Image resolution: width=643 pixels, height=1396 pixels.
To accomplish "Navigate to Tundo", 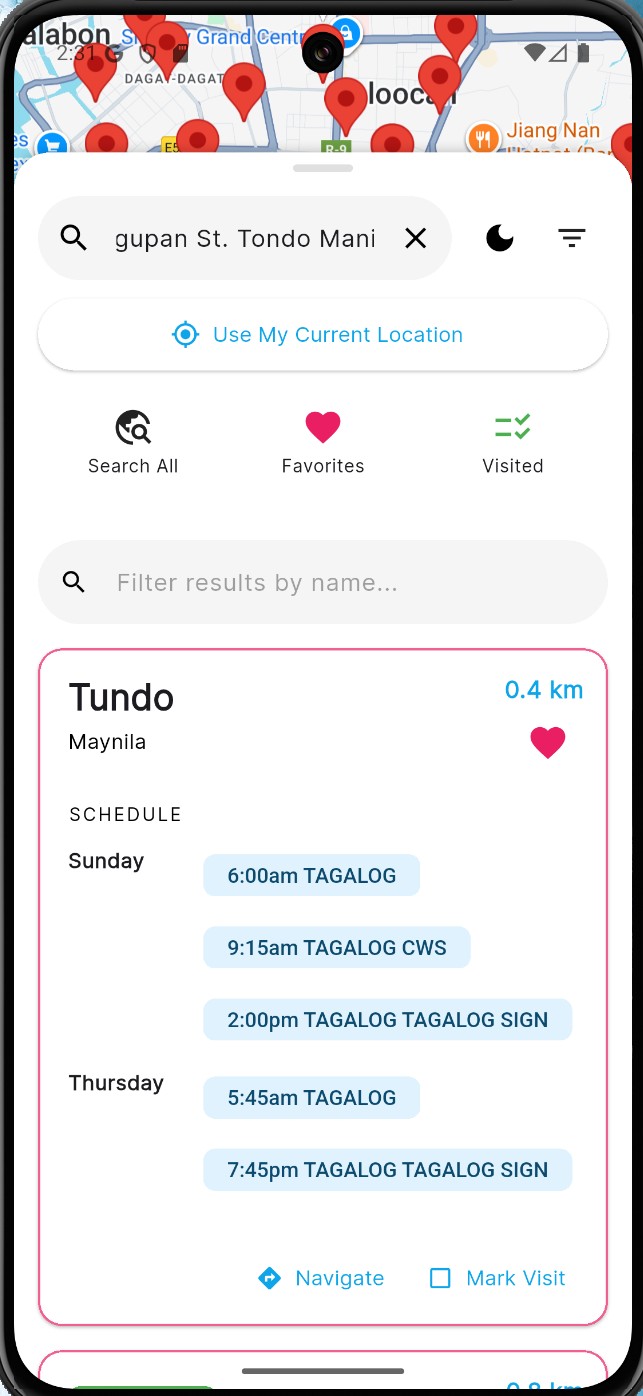I will pyautogui.click(x=321, y=1278).
